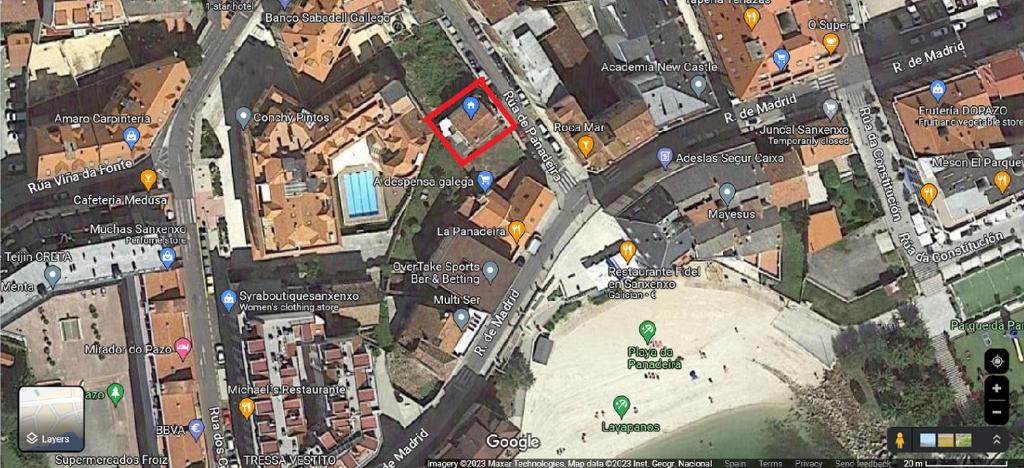1024x468 pixels.
Task: Open the Playa da Panadeira marker
Action: pyautogui.click(x=647, y=330)
